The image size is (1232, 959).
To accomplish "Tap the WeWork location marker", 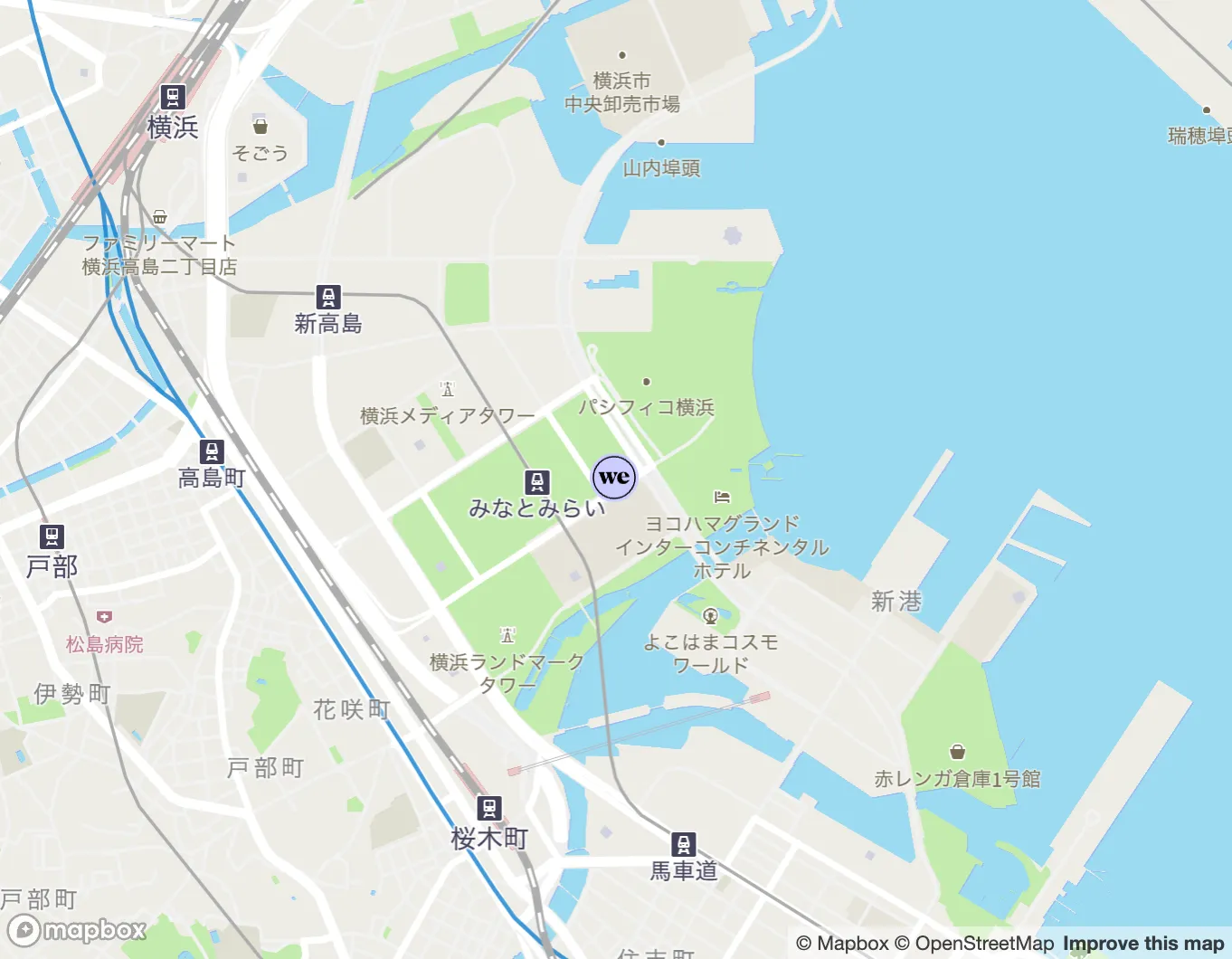I will tap(614, 478).
